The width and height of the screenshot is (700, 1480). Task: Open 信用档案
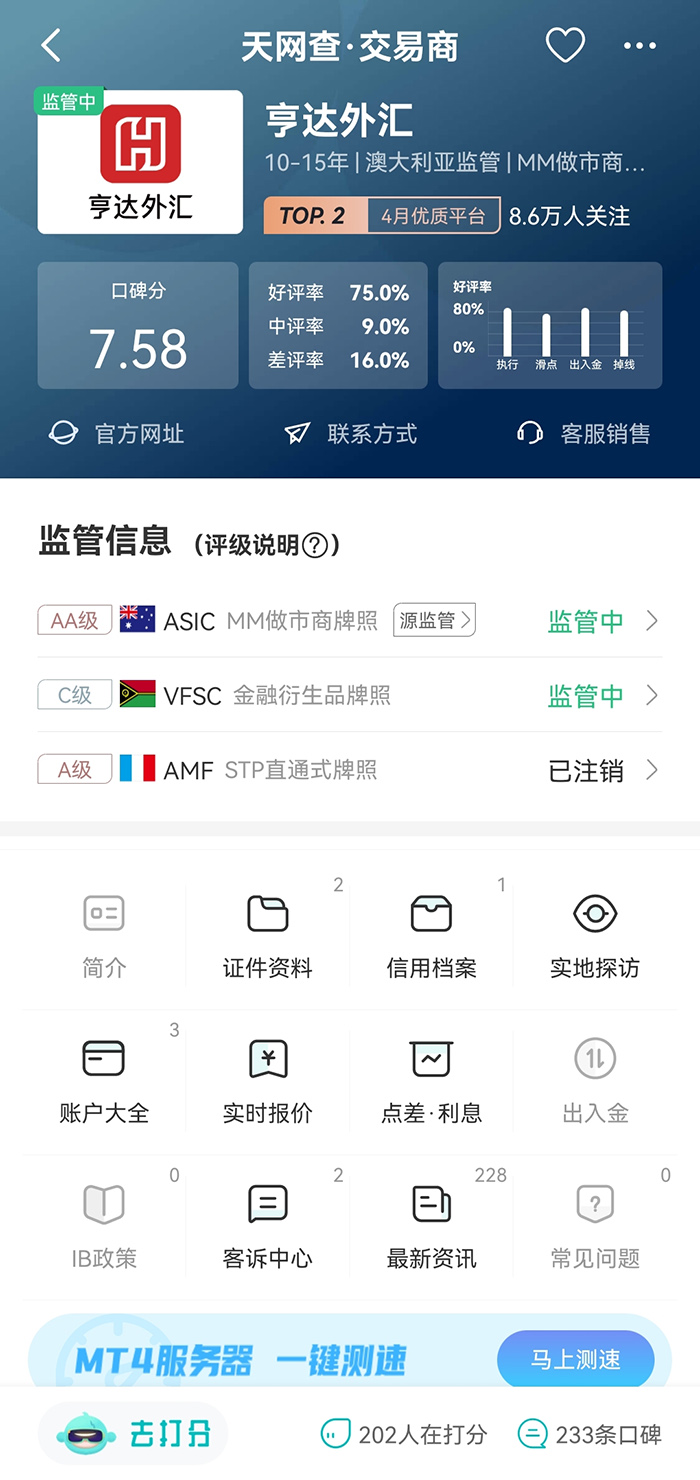pyautogui.click(x=431, y=935)
